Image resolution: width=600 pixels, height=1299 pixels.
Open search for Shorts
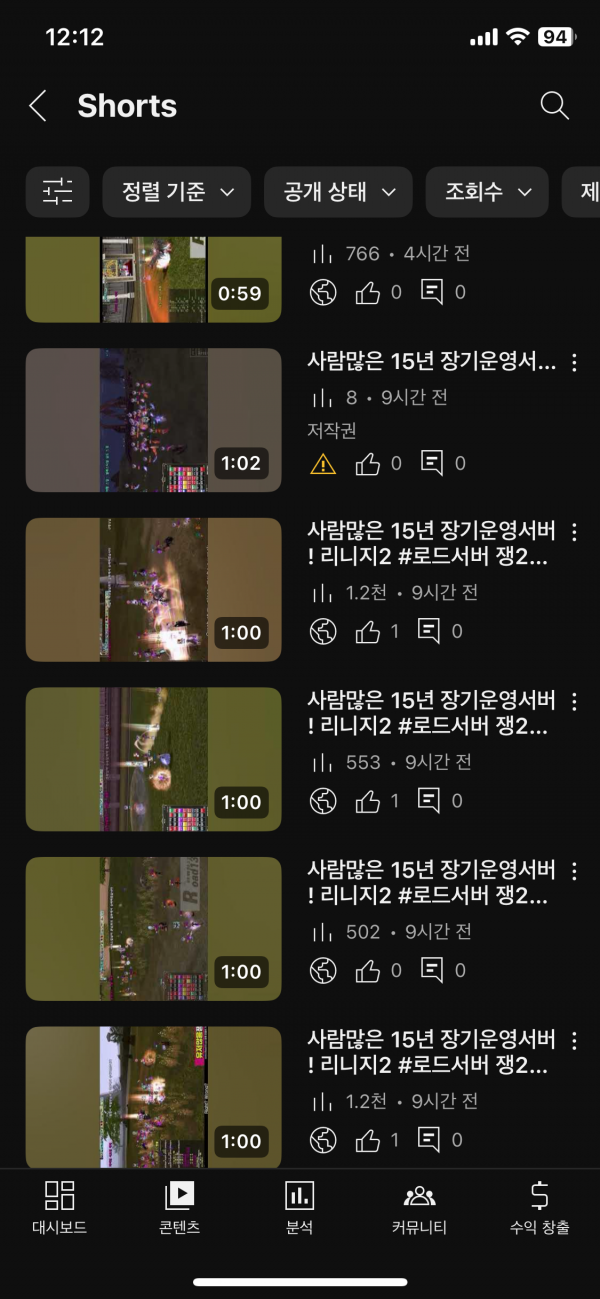(554, 105)
